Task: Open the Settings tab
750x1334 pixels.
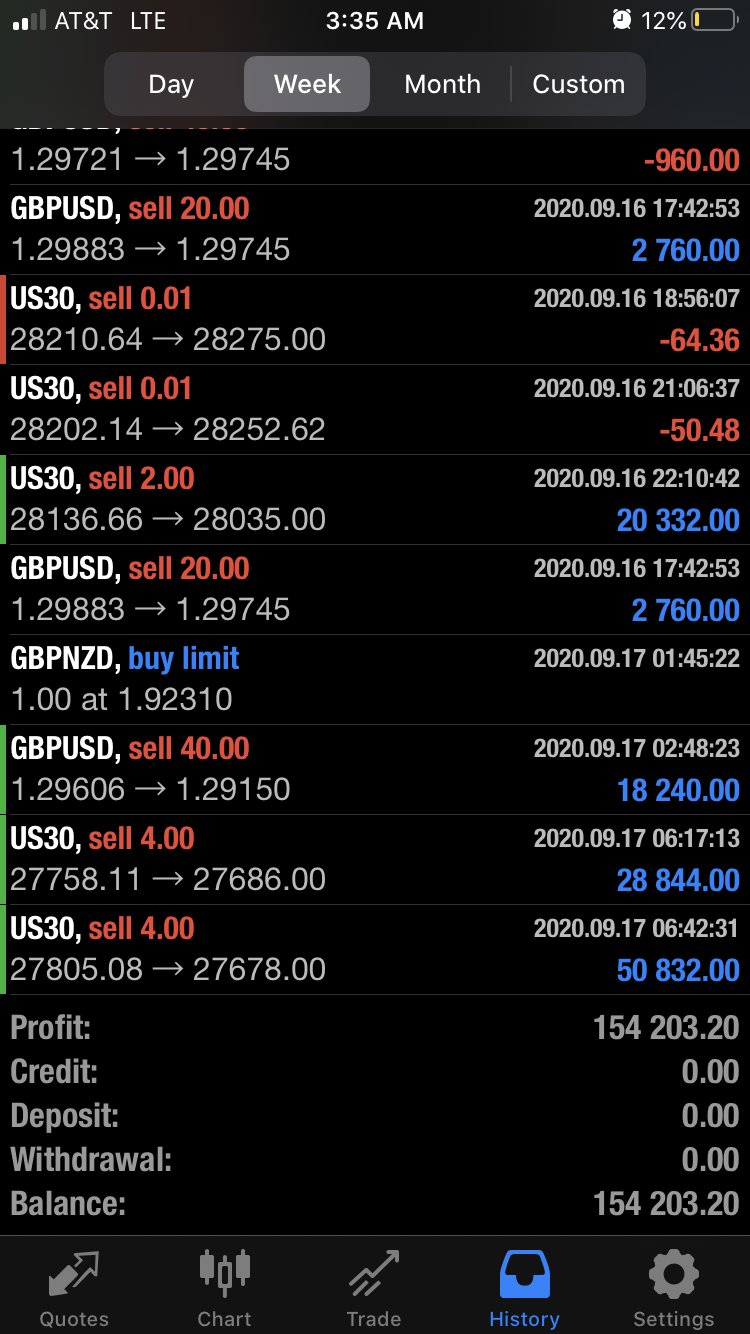Action: [674, 1287]
